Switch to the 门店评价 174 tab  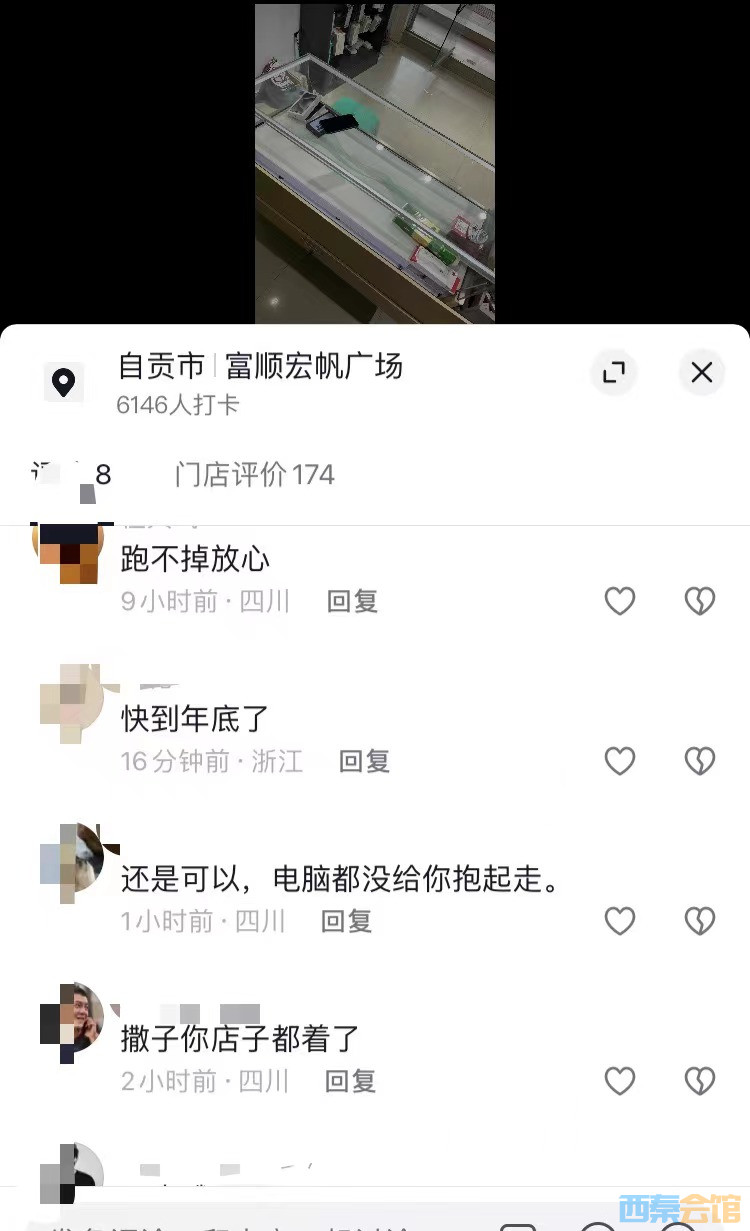tap(254, 474)
